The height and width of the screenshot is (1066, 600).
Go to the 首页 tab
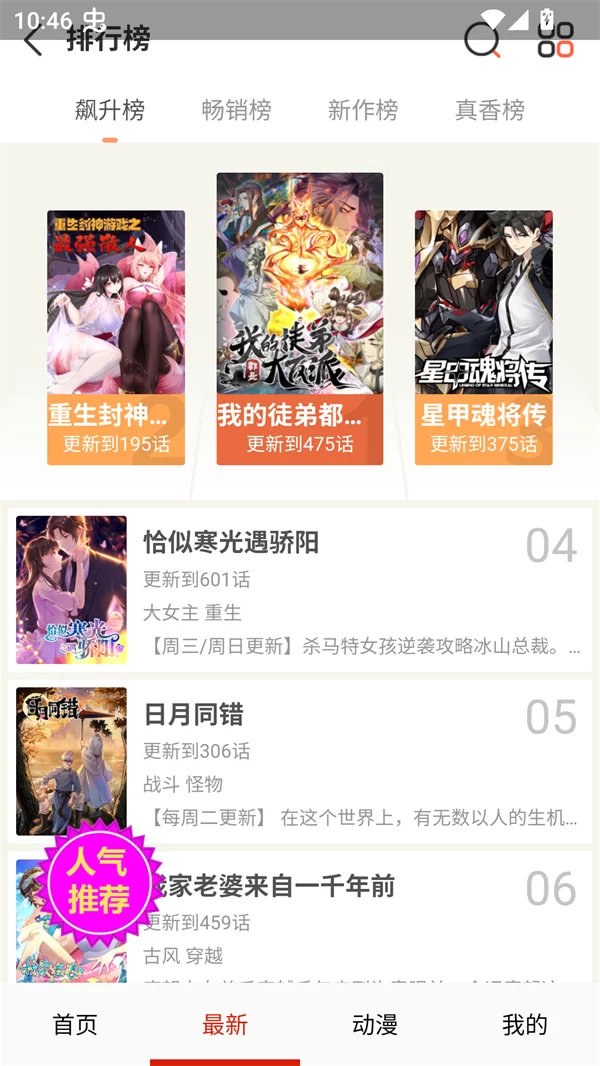click(75, 1025)
